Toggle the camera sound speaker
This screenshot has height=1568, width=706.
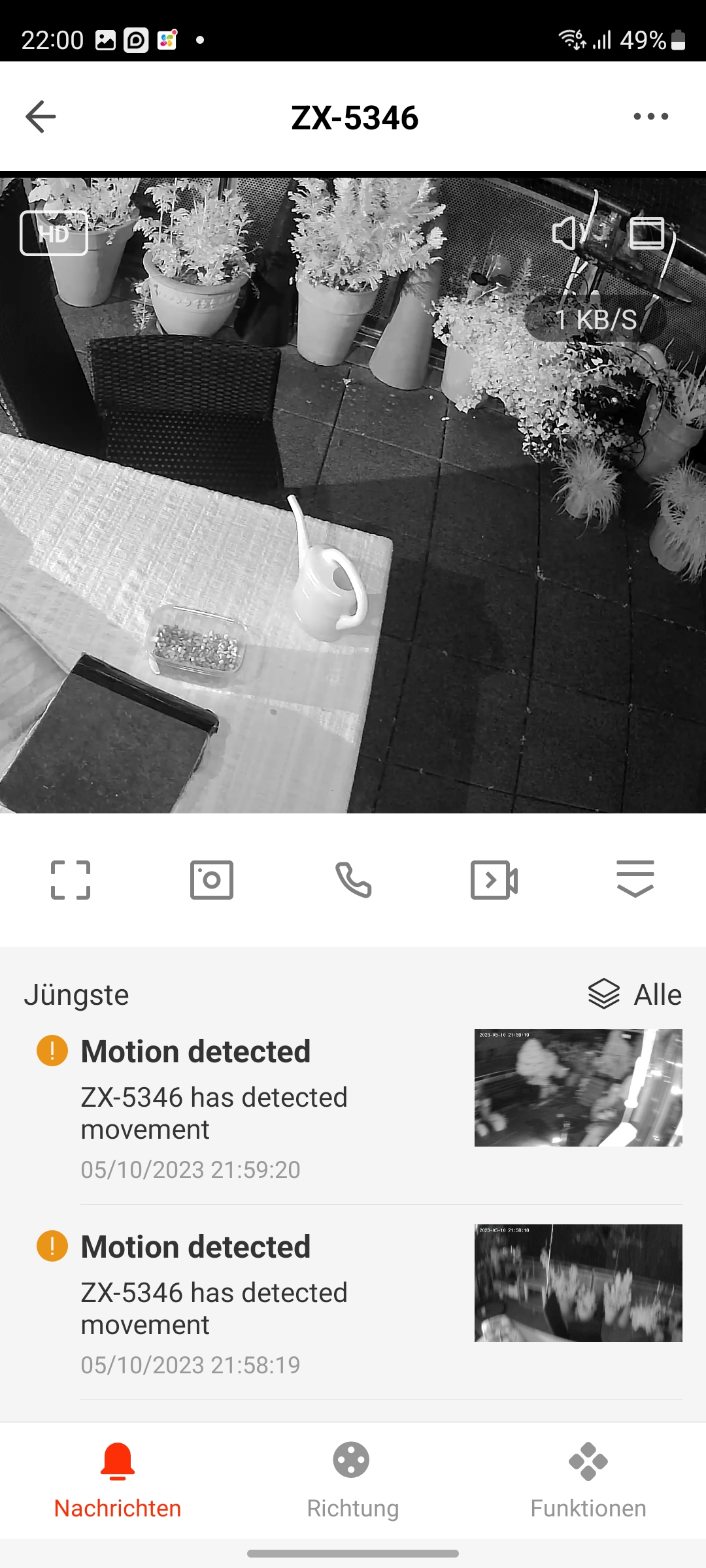point(565,233)
